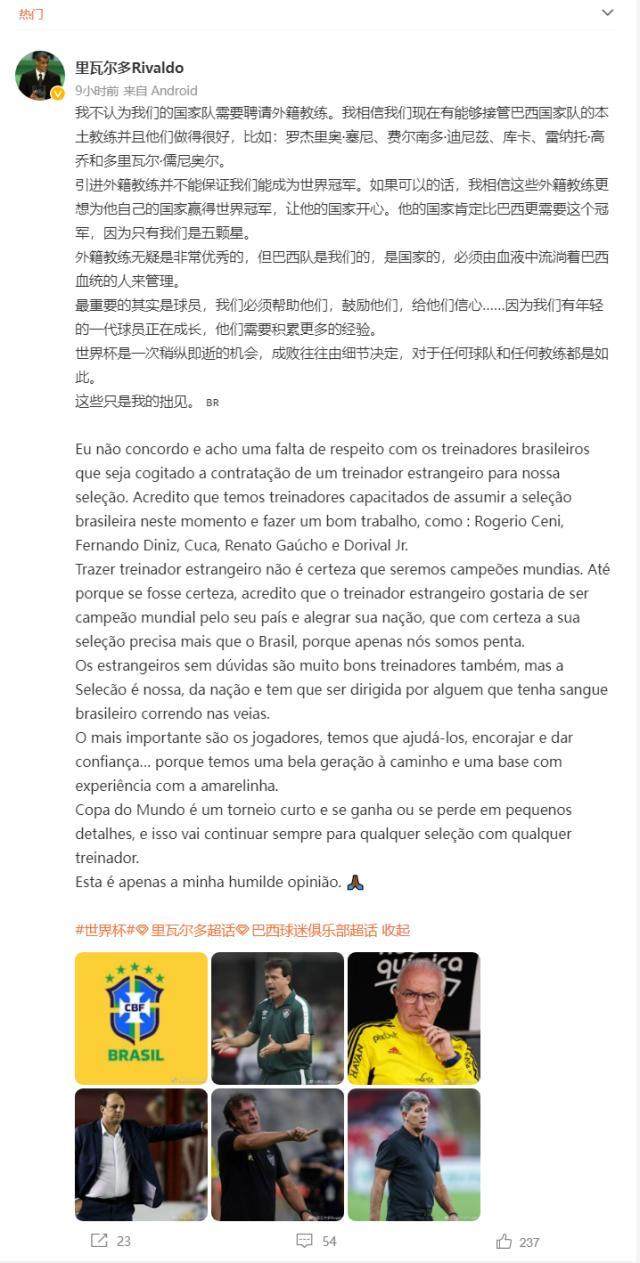Open photo of coach in navy blazer
Viewport: 640px width, 1263px height.
[x=141, y=1154]
